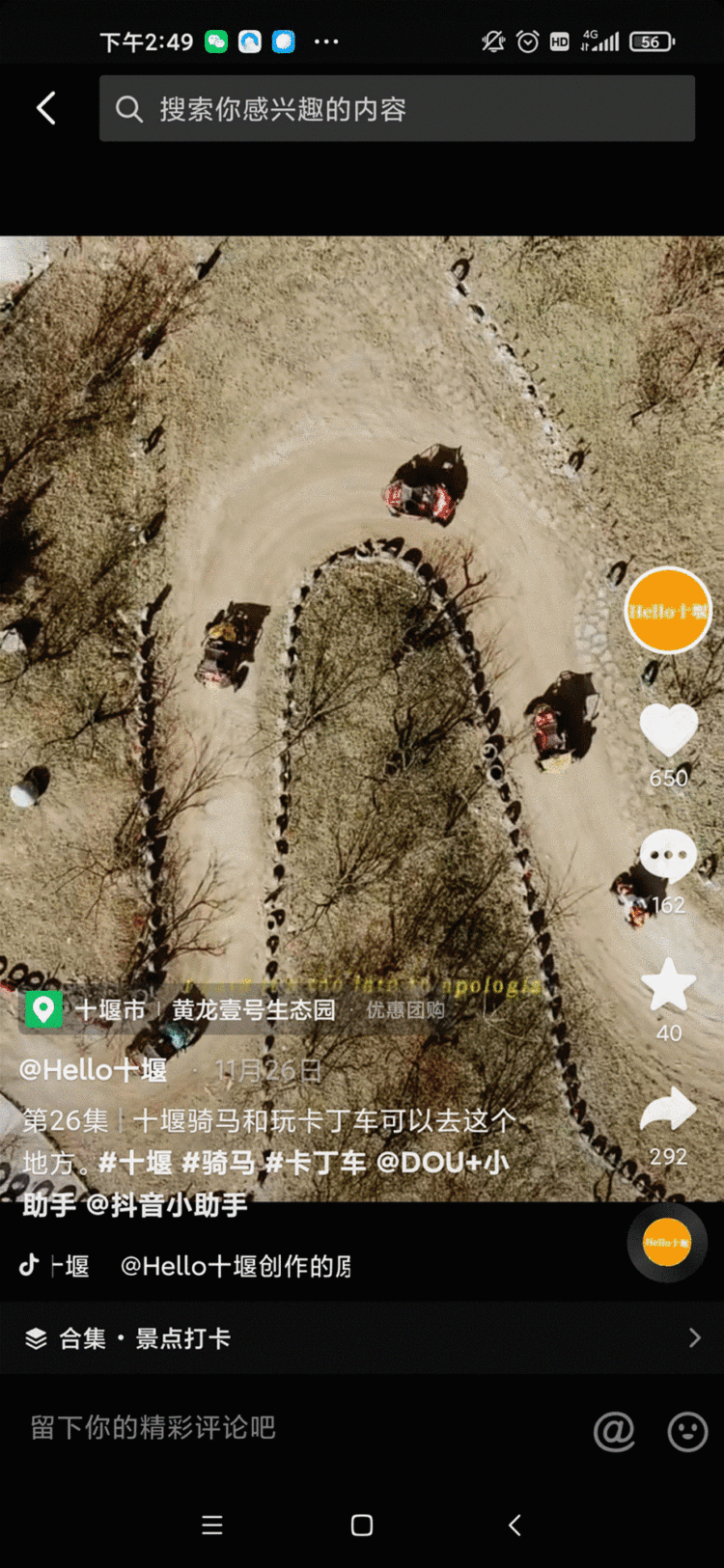The width and height of the screenshot is (724, 1568).
Task: Open Hello十堰 profile avatar
Action: pos(668,611)
